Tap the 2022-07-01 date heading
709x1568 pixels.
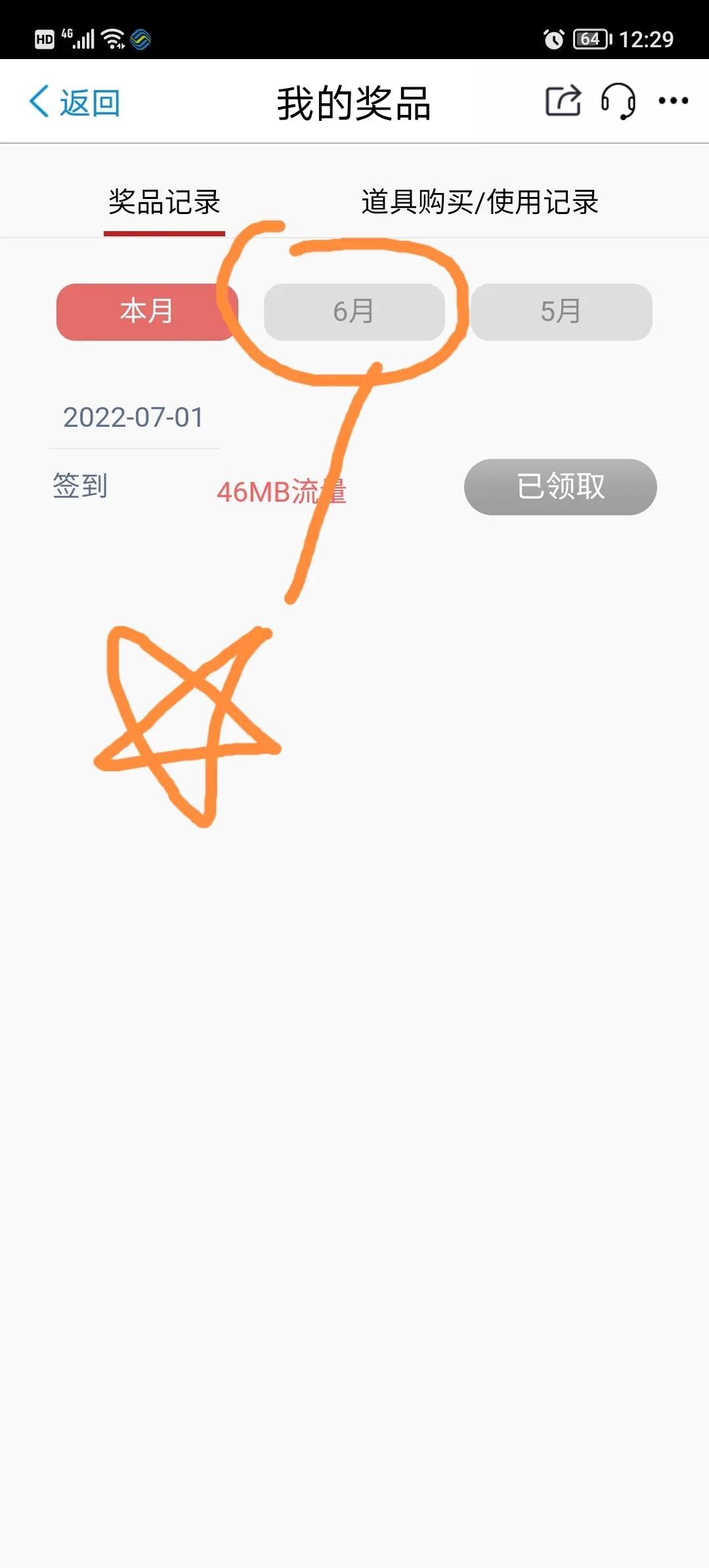click(x=133, y=418)
